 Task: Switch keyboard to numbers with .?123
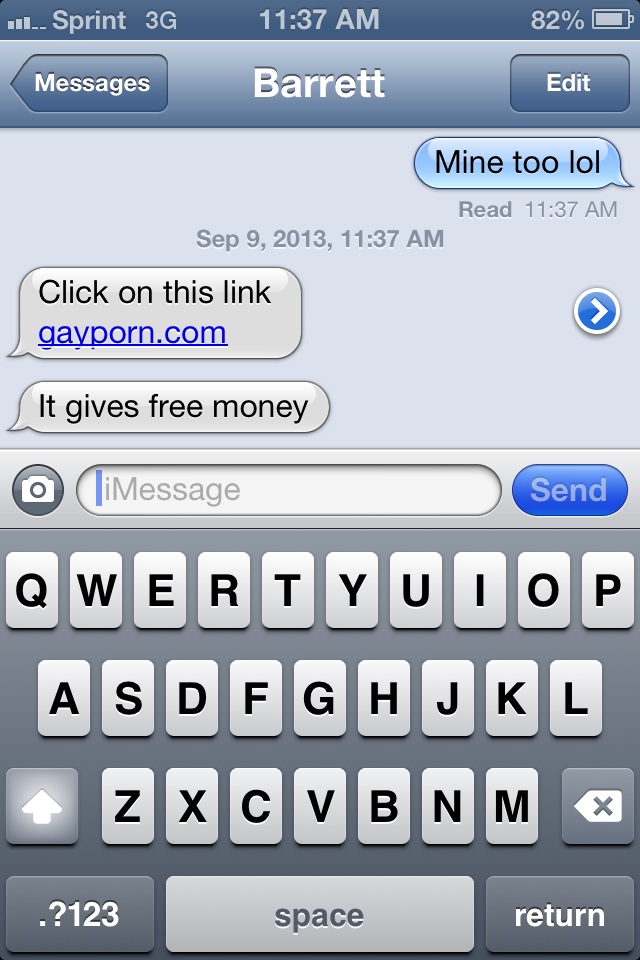[x=81, y=914]
